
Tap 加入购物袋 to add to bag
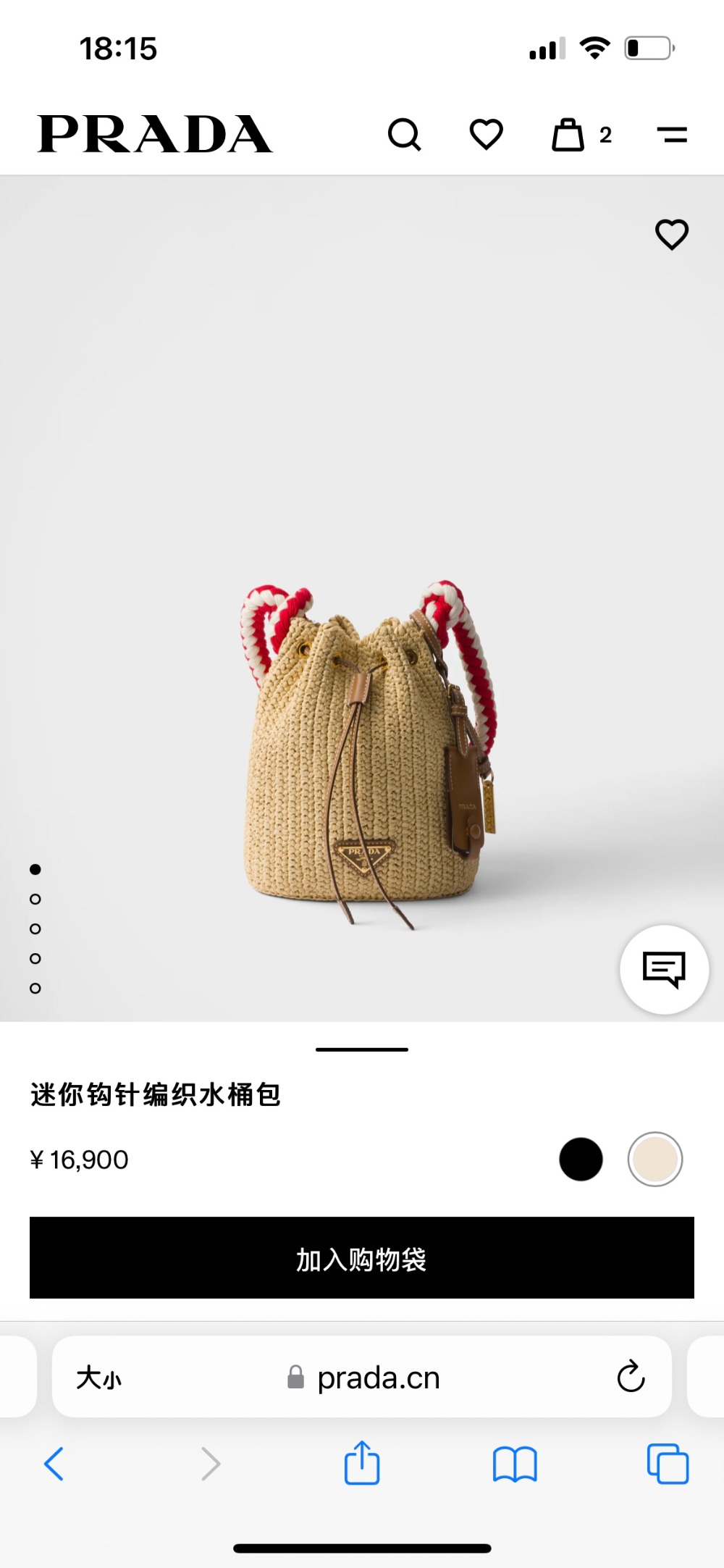tap(362, 1258)
